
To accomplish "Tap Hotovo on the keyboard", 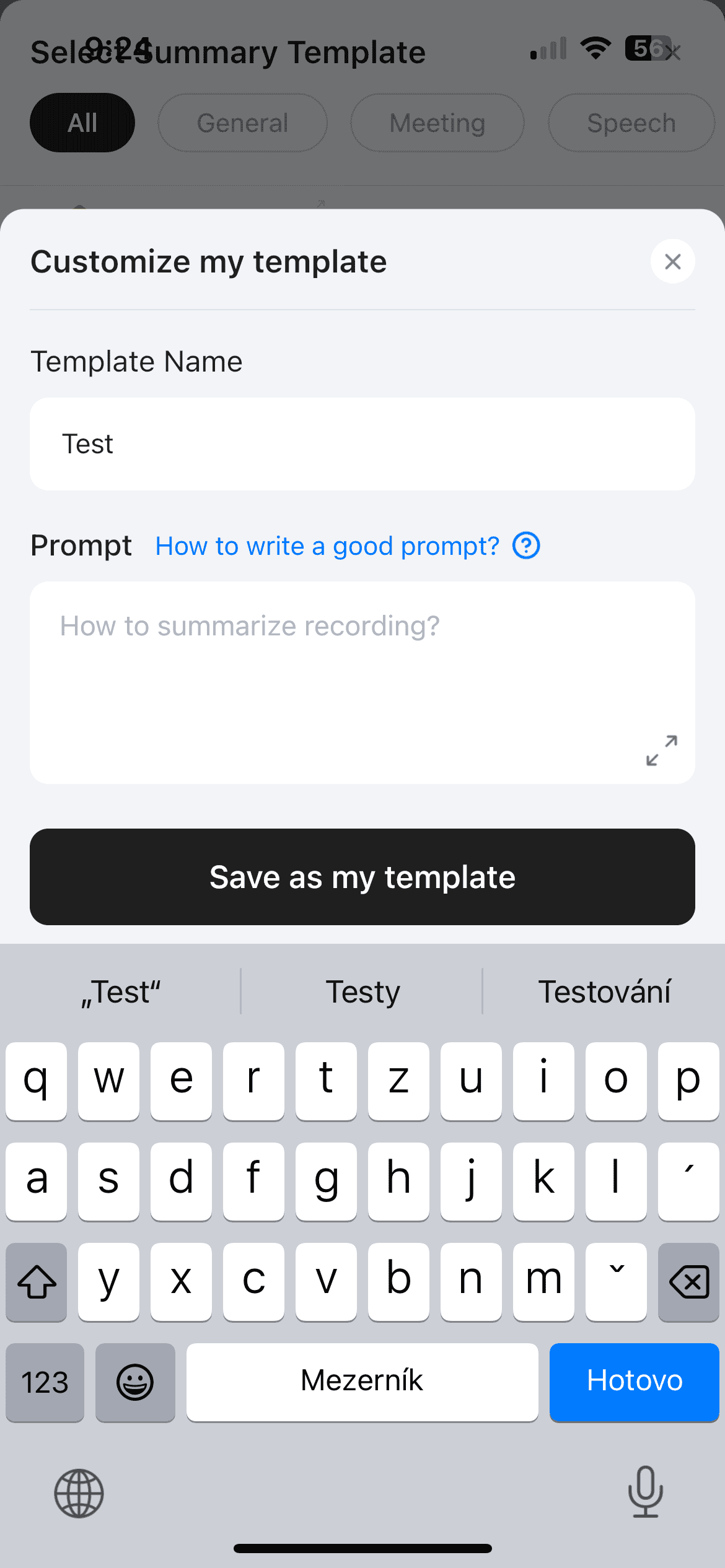I will click(x=634, y=1381).
